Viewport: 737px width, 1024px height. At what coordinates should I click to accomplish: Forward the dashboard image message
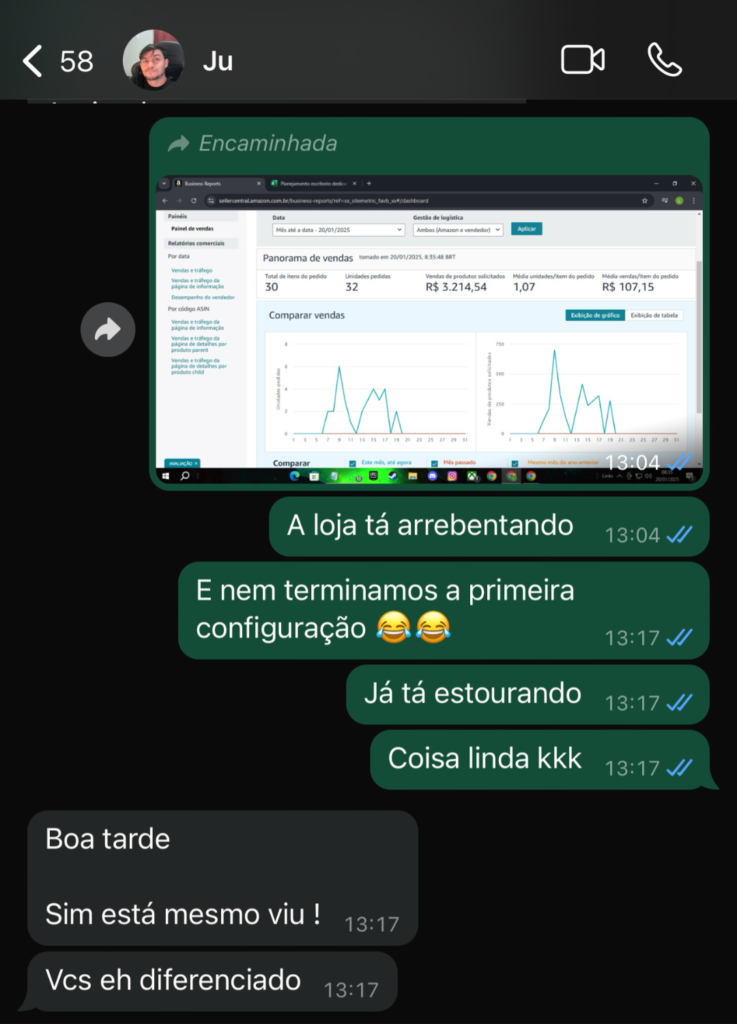coord(108,329)
